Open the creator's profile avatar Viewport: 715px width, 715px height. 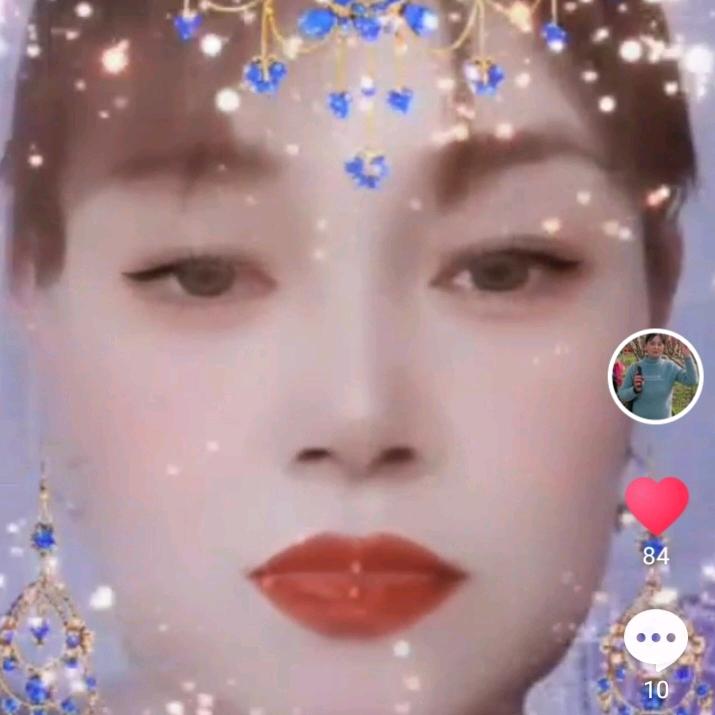click(656, 376)
